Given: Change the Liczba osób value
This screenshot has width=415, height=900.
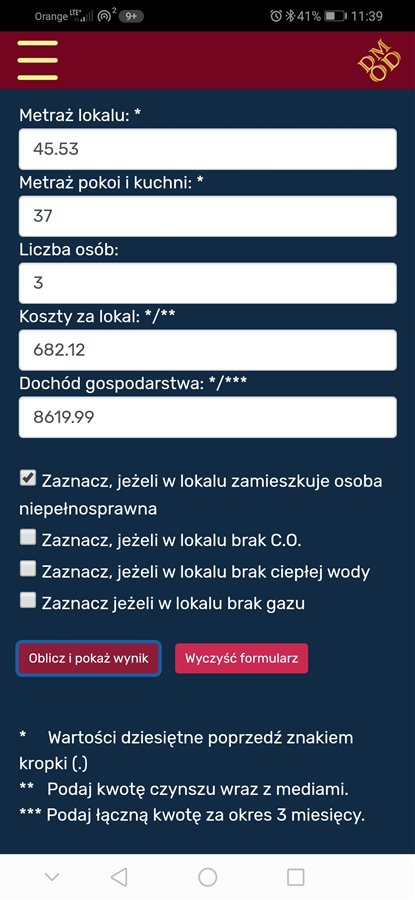Looking at the screenshot, I should point(207,283).
